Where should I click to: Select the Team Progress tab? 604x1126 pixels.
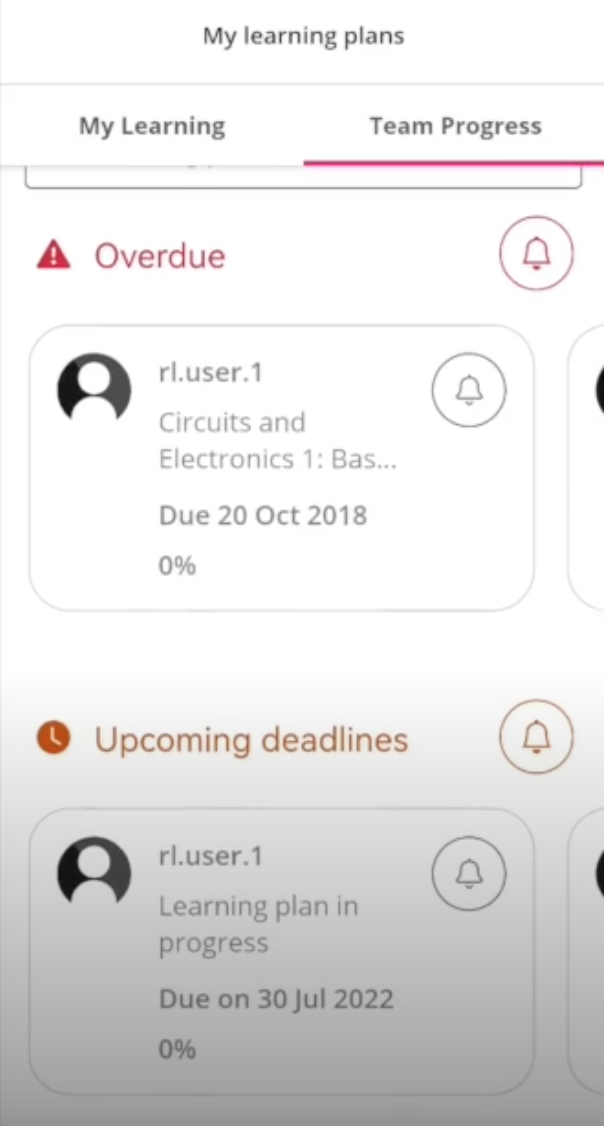click(x=455, y=127)
